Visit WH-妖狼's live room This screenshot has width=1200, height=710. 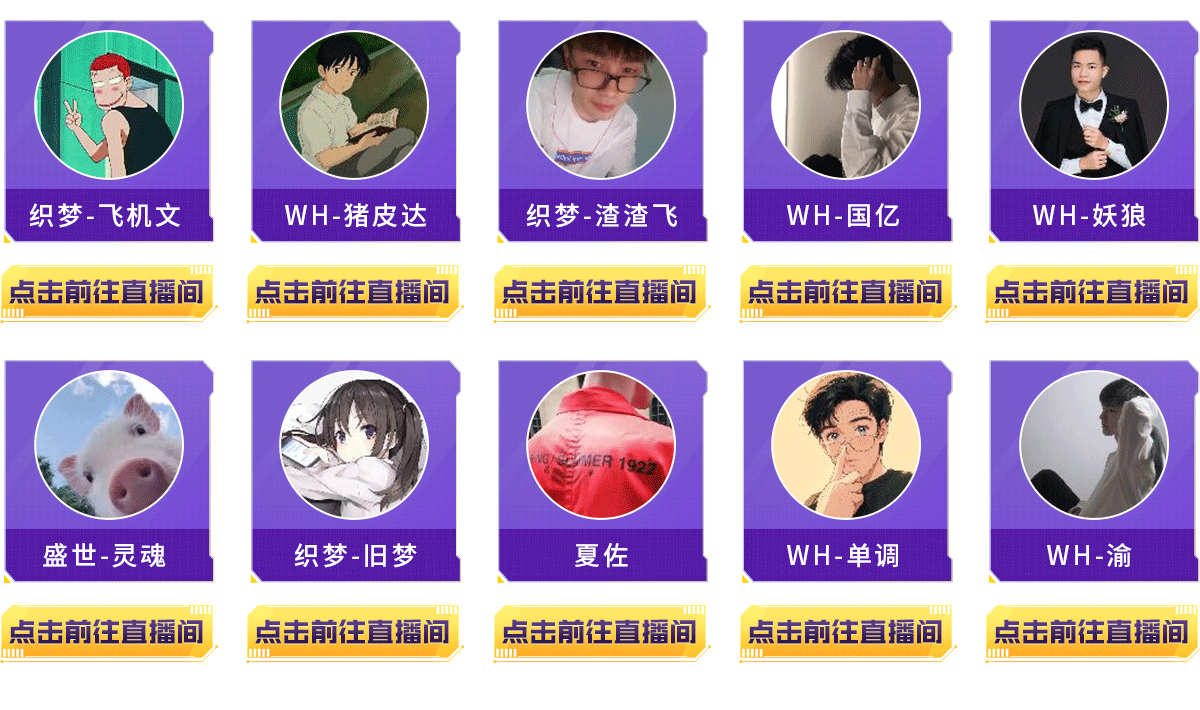pos(1091,292)
